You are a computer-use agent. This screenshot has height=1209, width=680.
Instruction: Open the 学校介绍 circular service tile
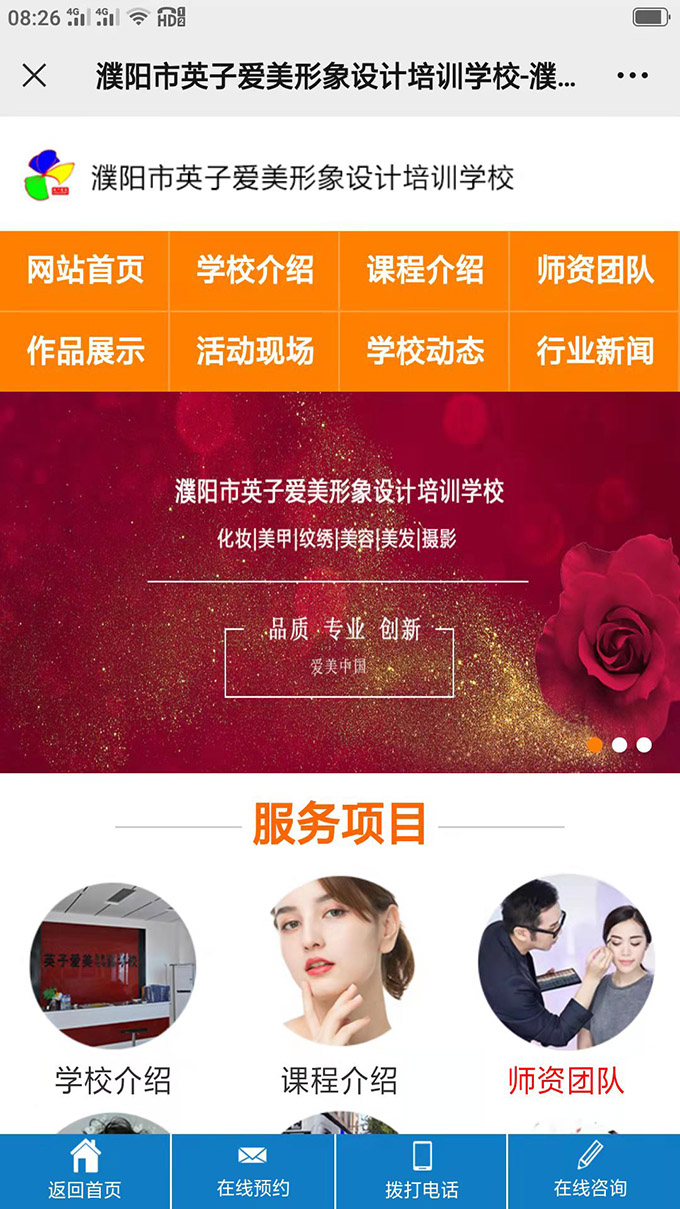click(x=112, y=965)
